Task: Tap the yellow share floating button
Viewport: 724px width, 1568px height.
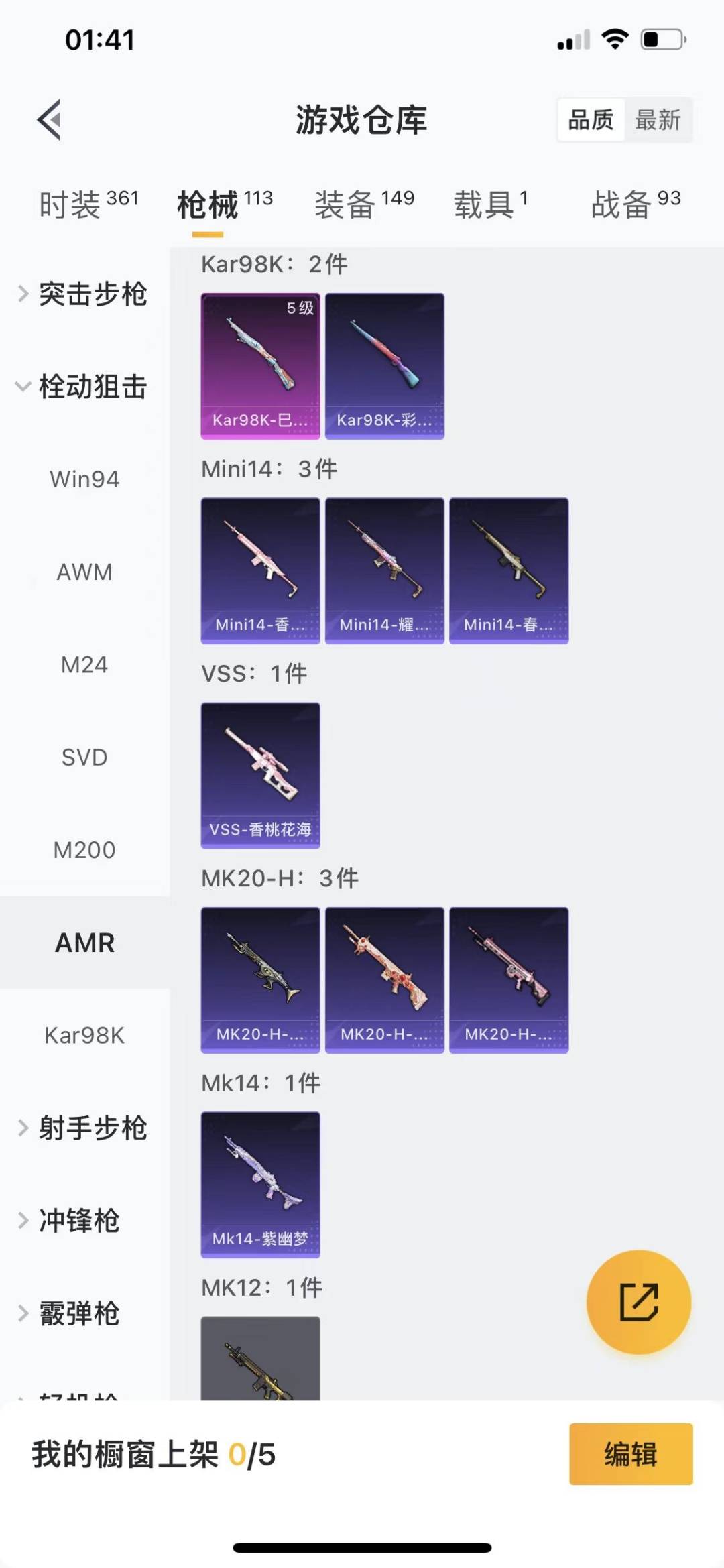Action: [638, 1302]
